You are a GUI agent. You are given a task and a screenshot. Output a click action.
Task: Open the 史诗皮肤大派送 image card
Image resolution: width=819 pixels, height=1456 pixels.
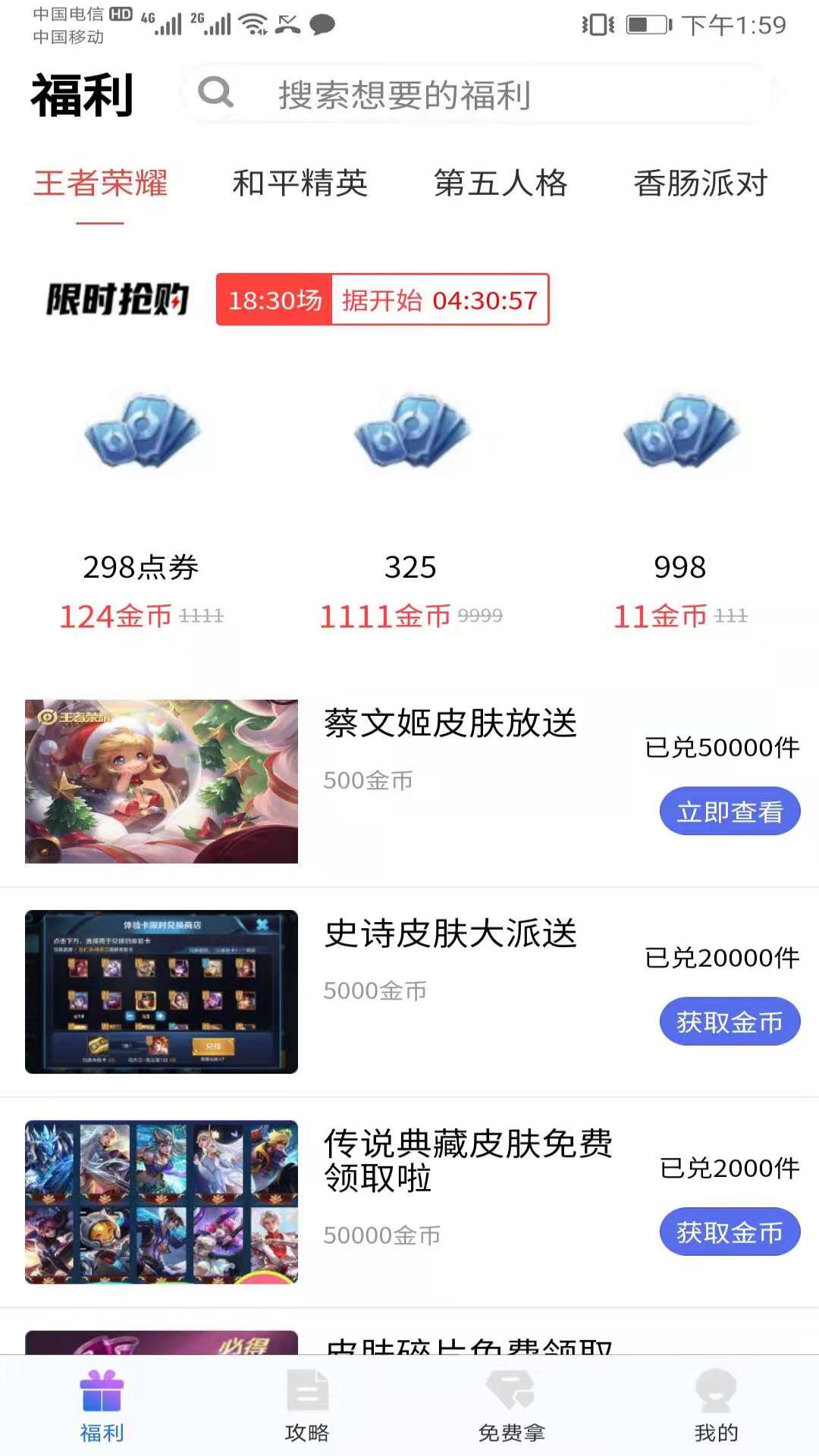(162, 991)
